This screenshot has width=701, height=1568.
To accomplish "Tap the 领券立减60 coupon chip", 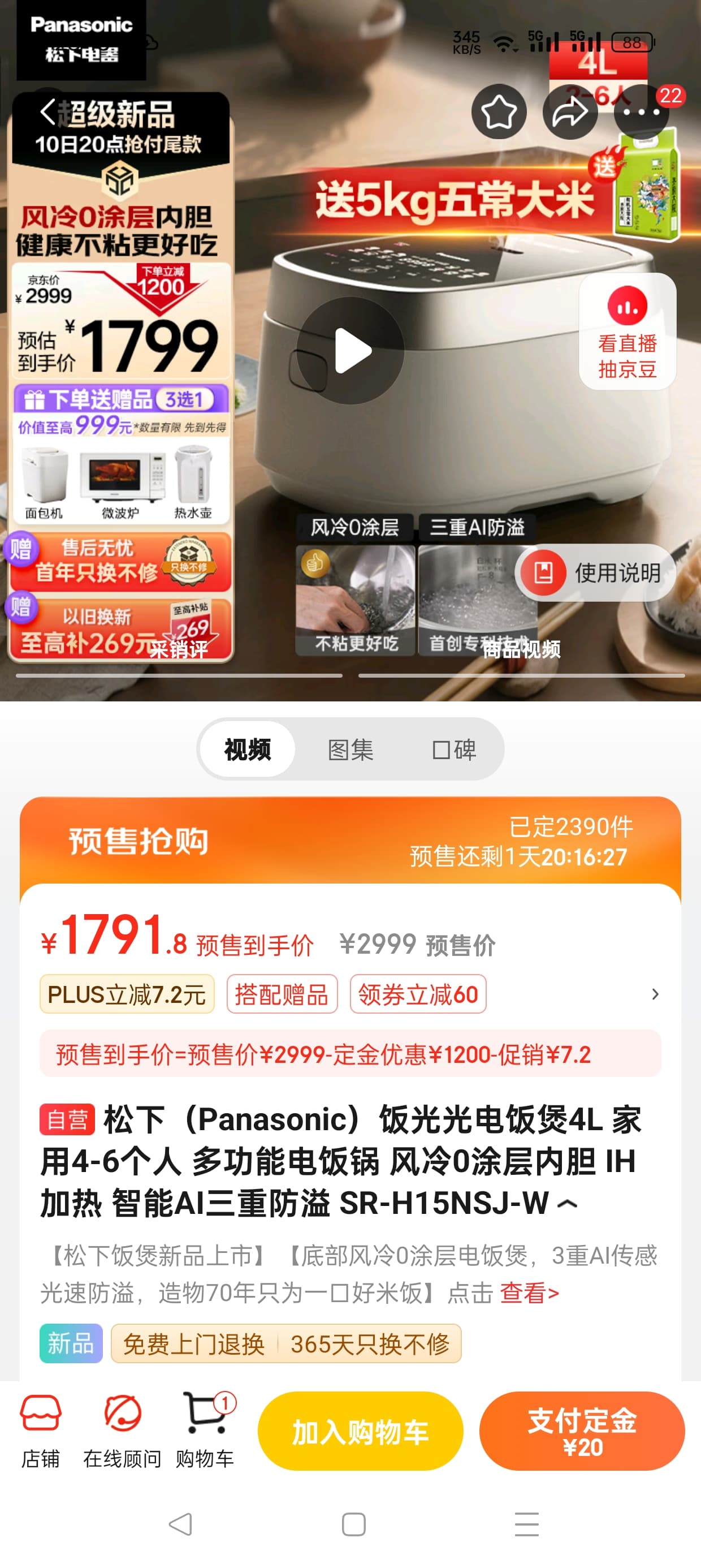I will [x=418, y=994].
